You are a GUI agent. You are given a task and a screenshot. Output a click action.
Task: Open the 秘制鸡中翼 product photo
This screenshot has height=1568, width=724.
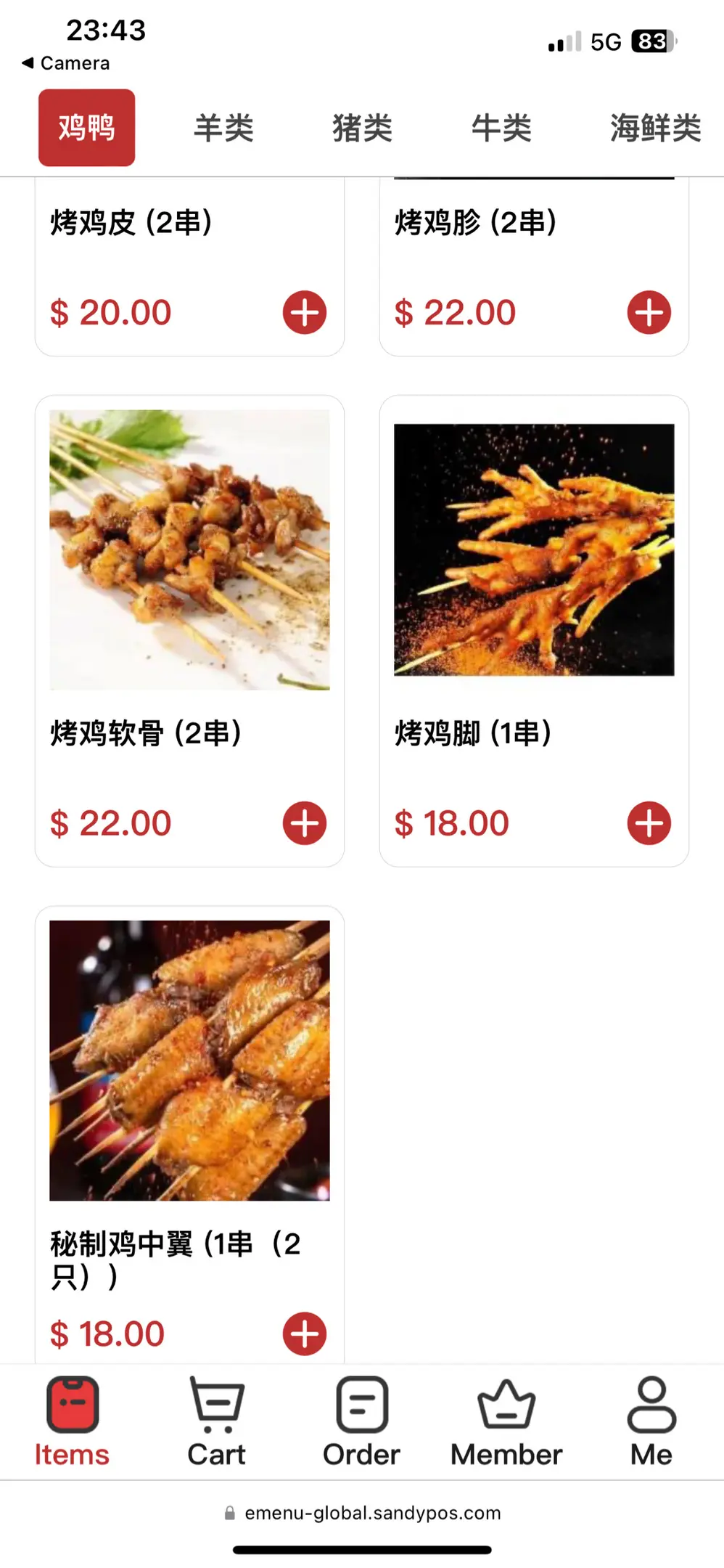(189, 1060)
